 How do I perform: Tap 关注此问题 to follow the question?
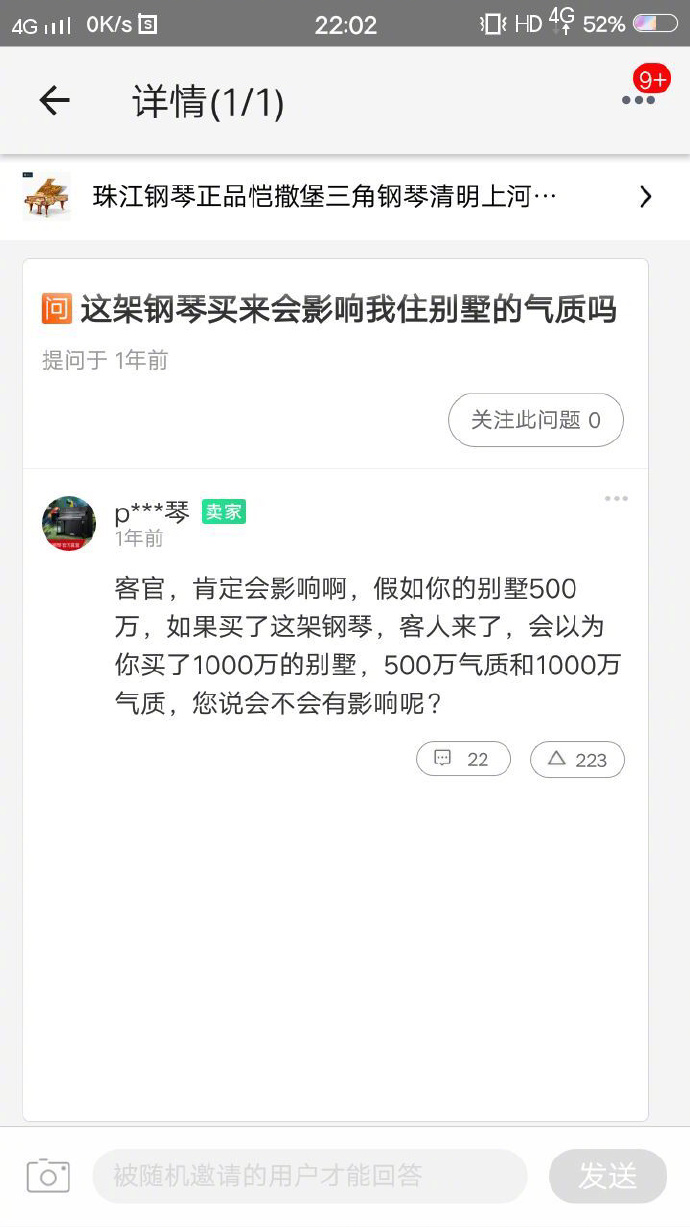pyautogui.click(x=535, y=420)
